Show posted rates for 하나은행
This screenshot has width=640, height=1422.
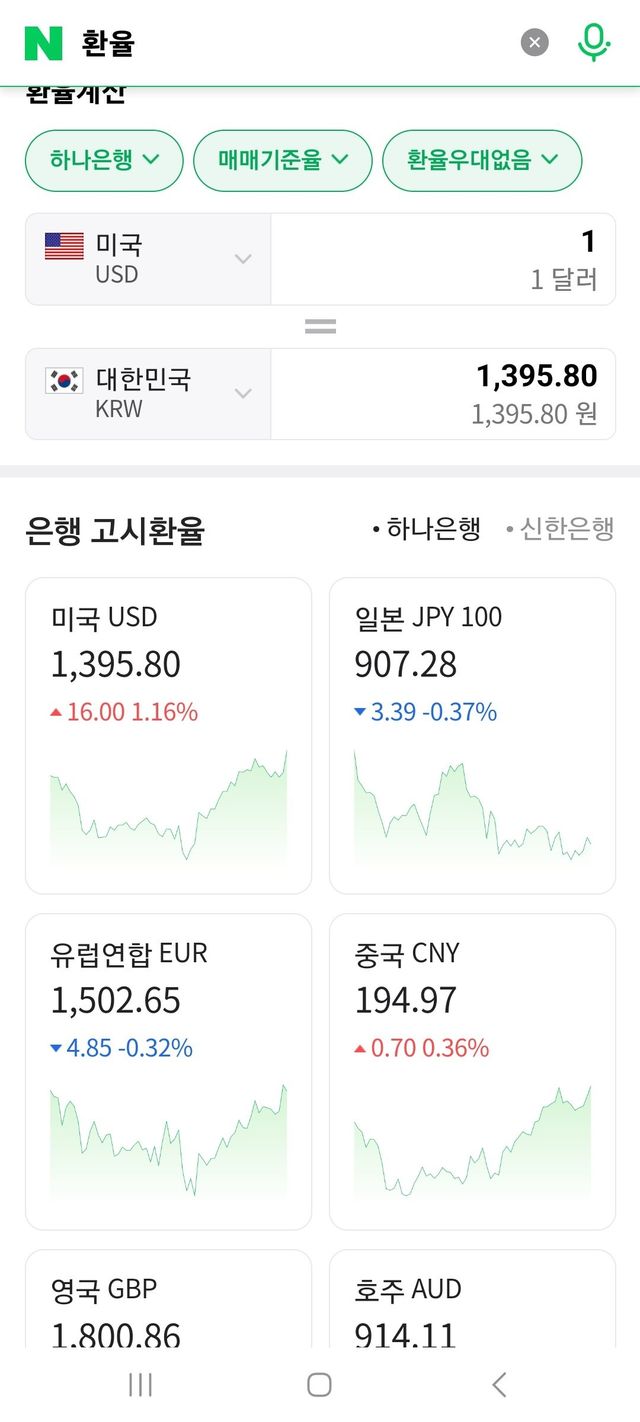427,529
